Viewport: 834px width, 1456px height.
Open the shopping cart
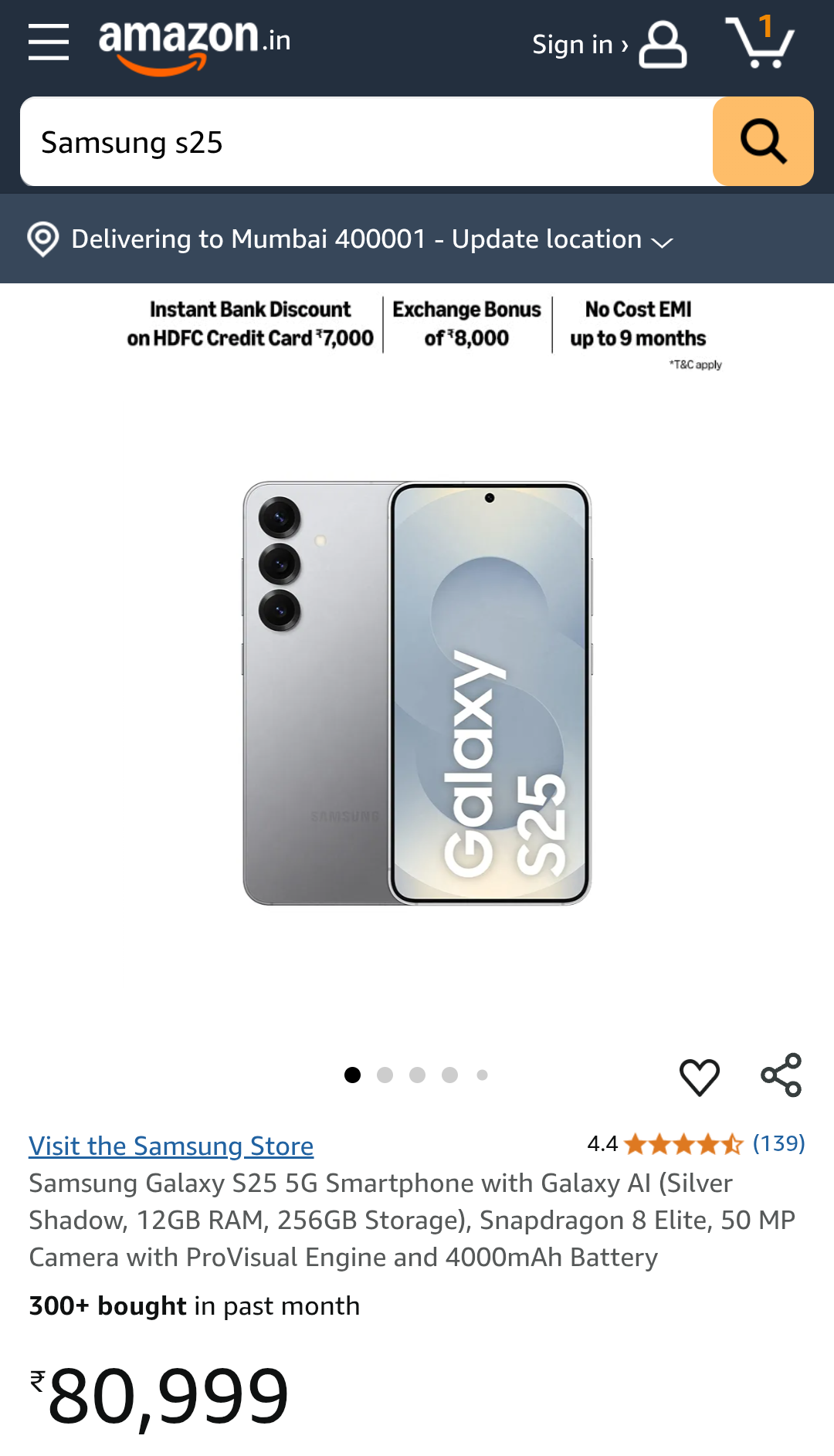[x=761, y=43]
